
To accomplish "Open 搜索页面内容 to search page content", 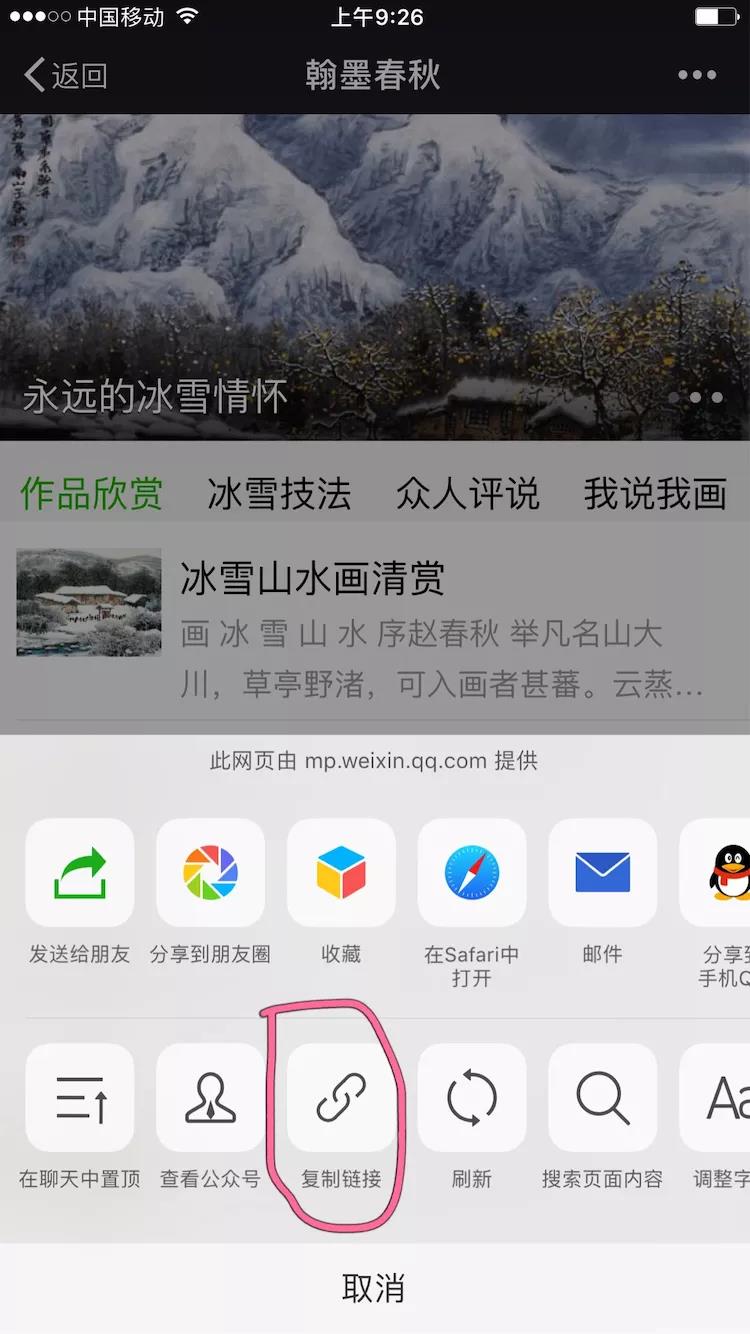I will point(602,1098).
